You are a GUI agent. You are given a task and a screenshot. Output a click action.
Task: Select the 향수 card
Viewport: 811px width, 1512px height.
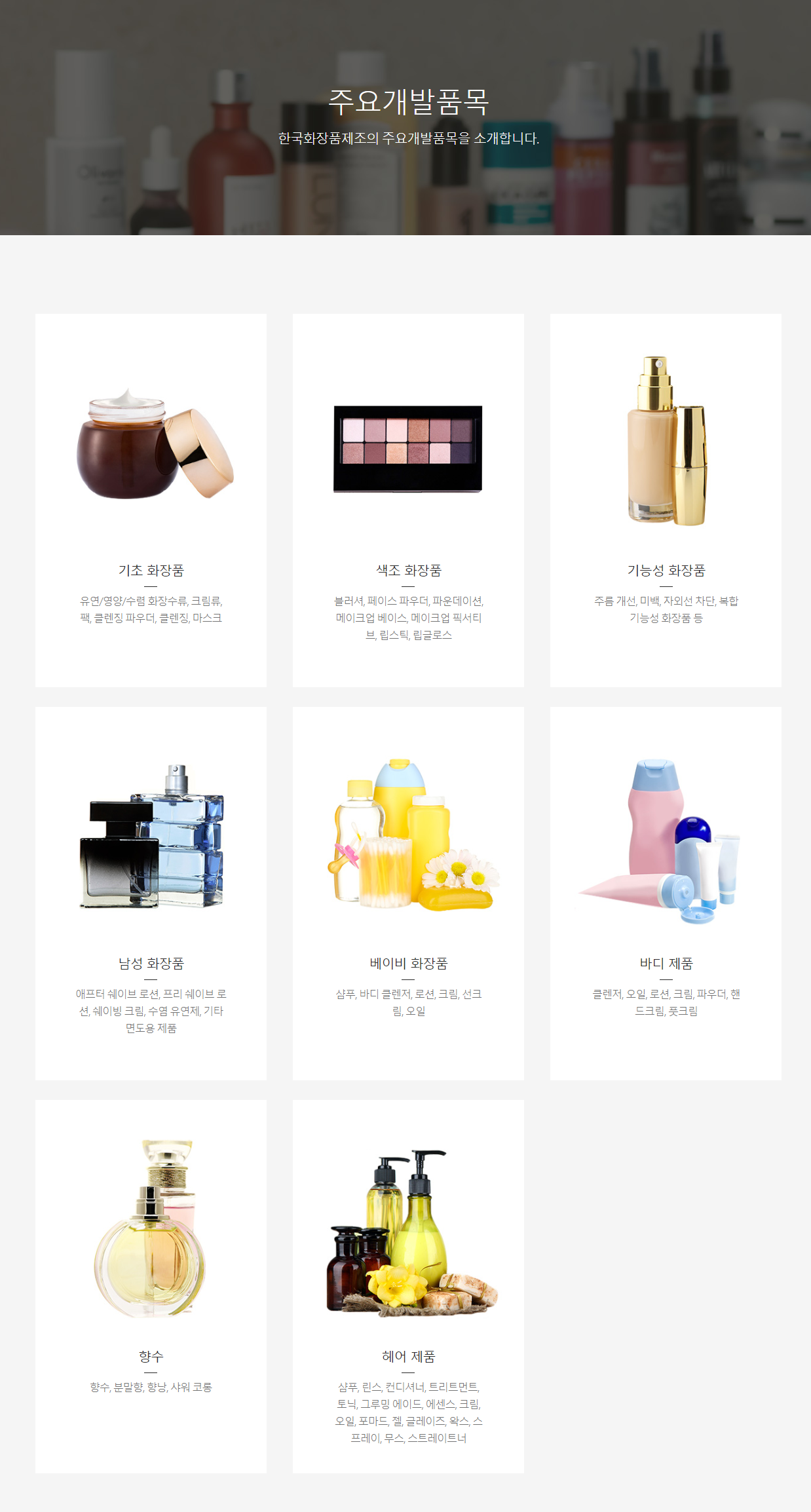coord(151,1286)
